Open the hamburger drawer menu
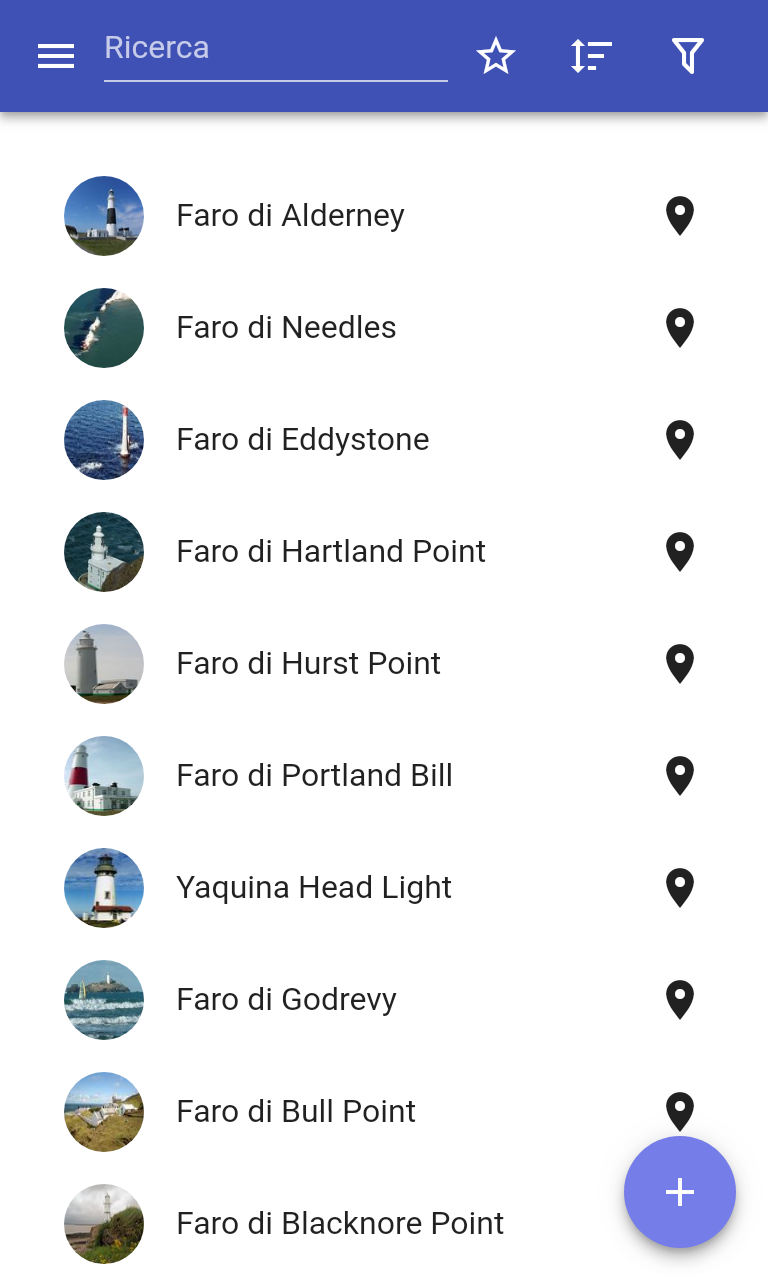The image size is (768, 1280). point(56,56)
